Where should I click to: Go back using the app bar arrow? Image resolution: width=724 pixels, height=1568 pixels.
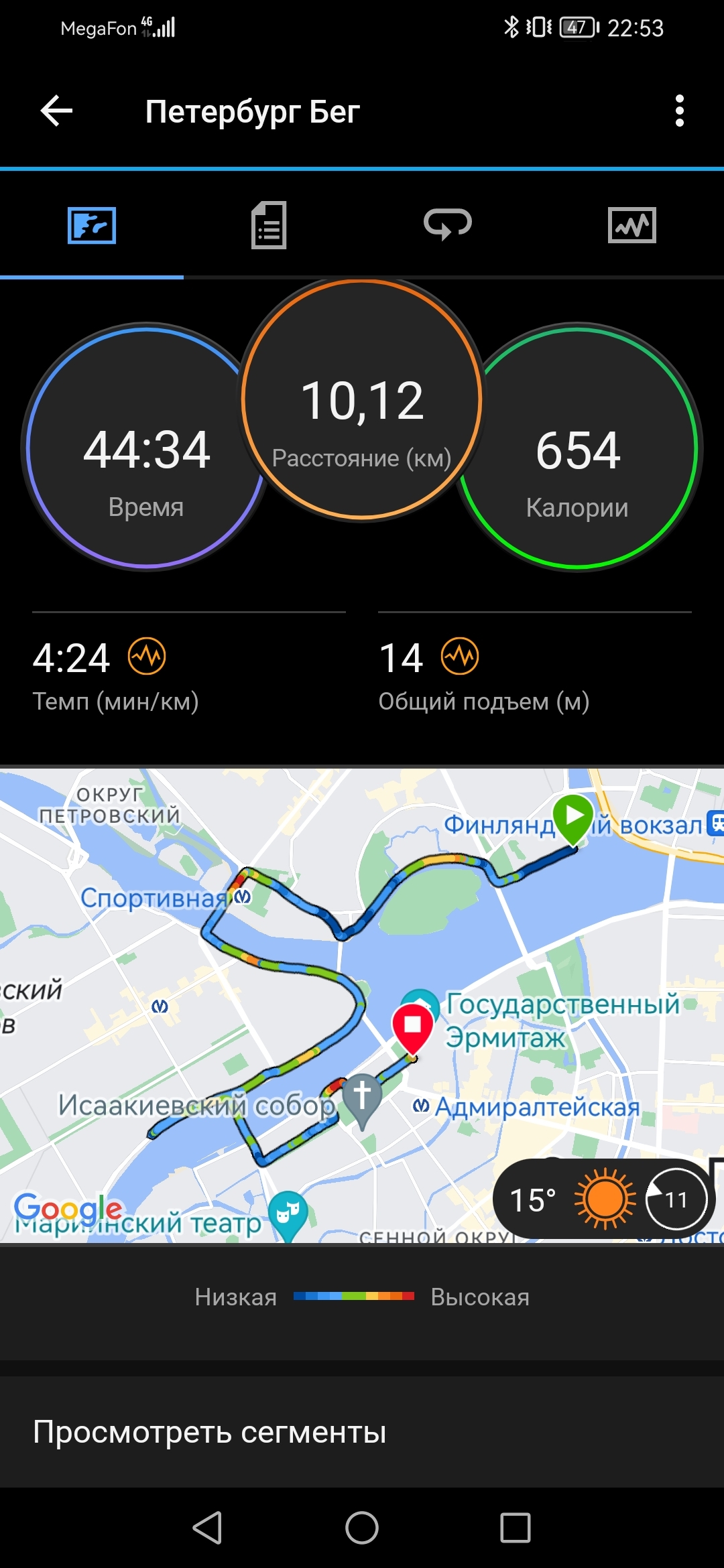point(56,111)
